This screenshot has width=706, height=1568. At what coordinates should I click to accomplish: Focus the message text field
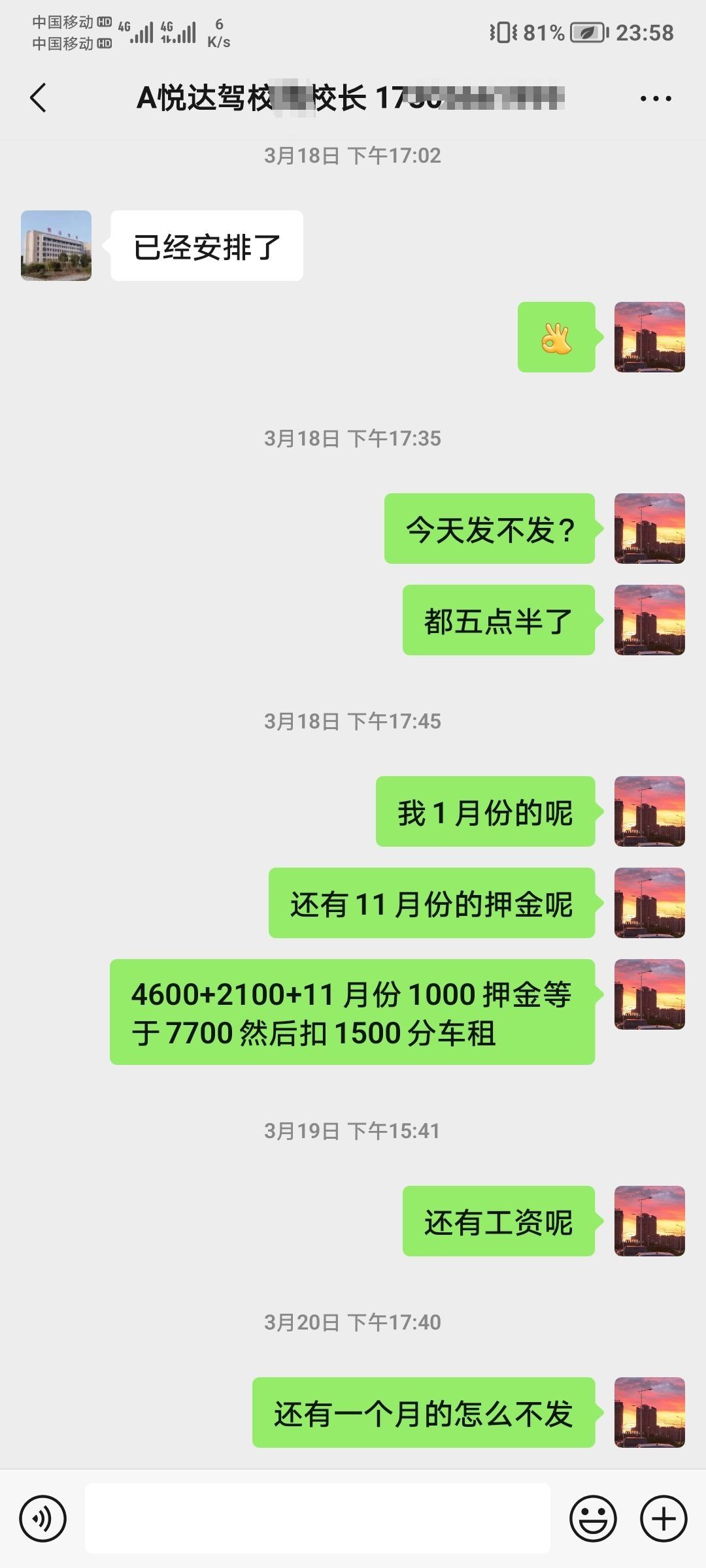[318, 1518]
